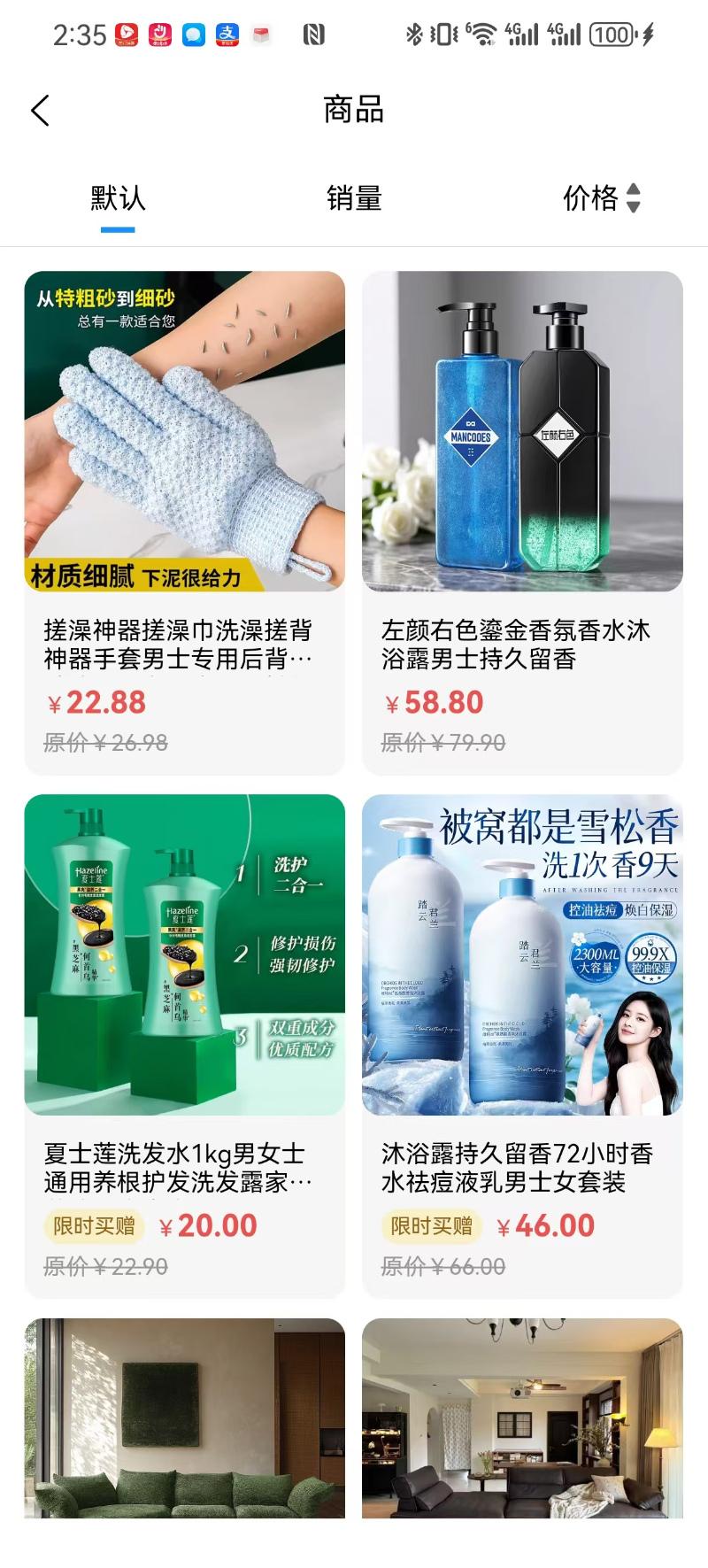Sort products by 销量

tap(353, 198)
